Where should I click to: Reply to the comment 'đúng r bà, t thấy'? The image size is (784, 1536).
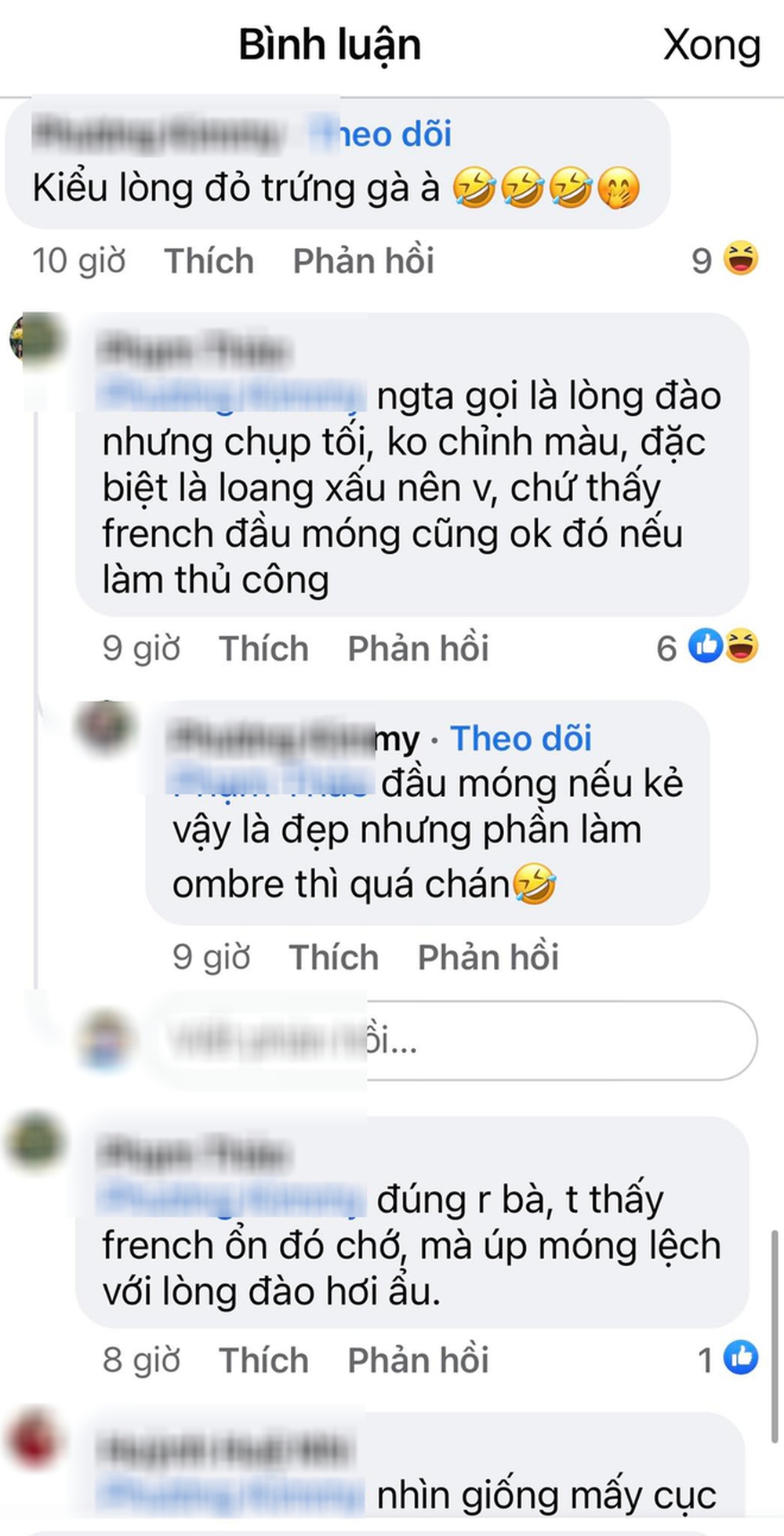[418, 1360]
